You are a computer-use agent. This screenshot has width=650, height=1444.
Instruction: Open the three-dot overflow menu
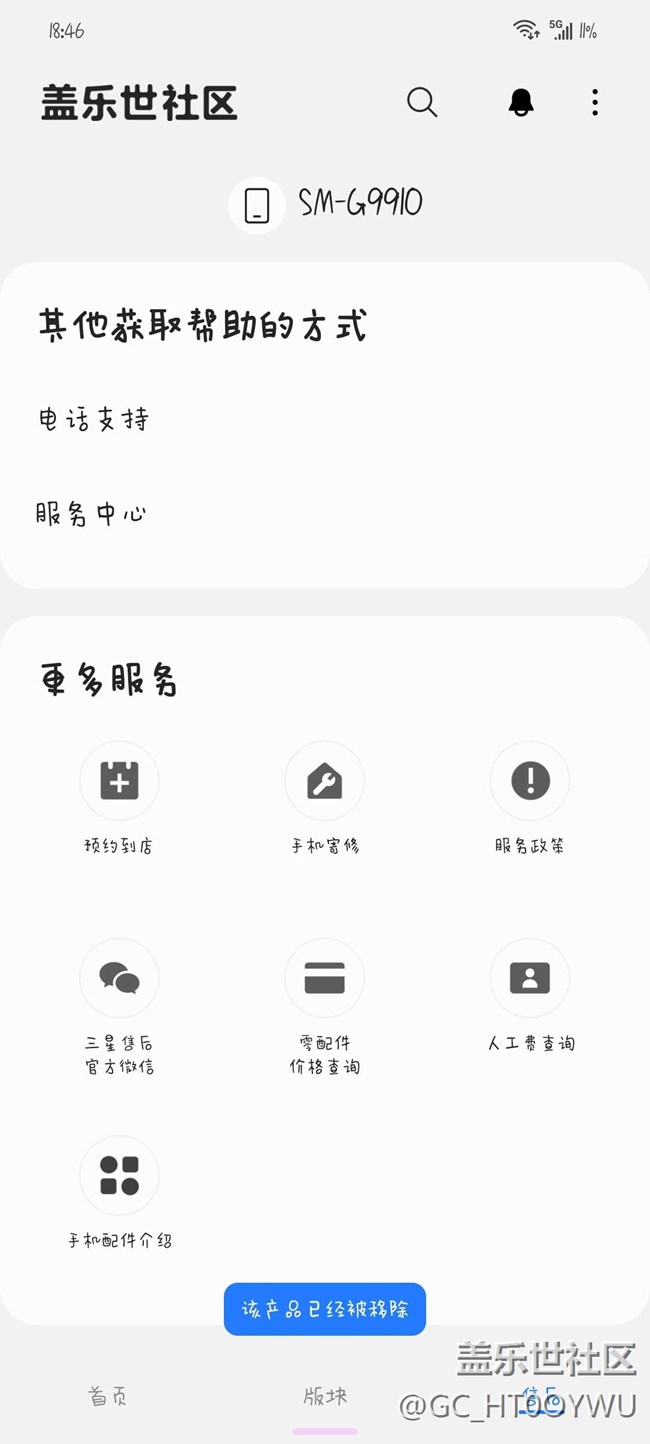pyautogui.click(x=595, y=102)
